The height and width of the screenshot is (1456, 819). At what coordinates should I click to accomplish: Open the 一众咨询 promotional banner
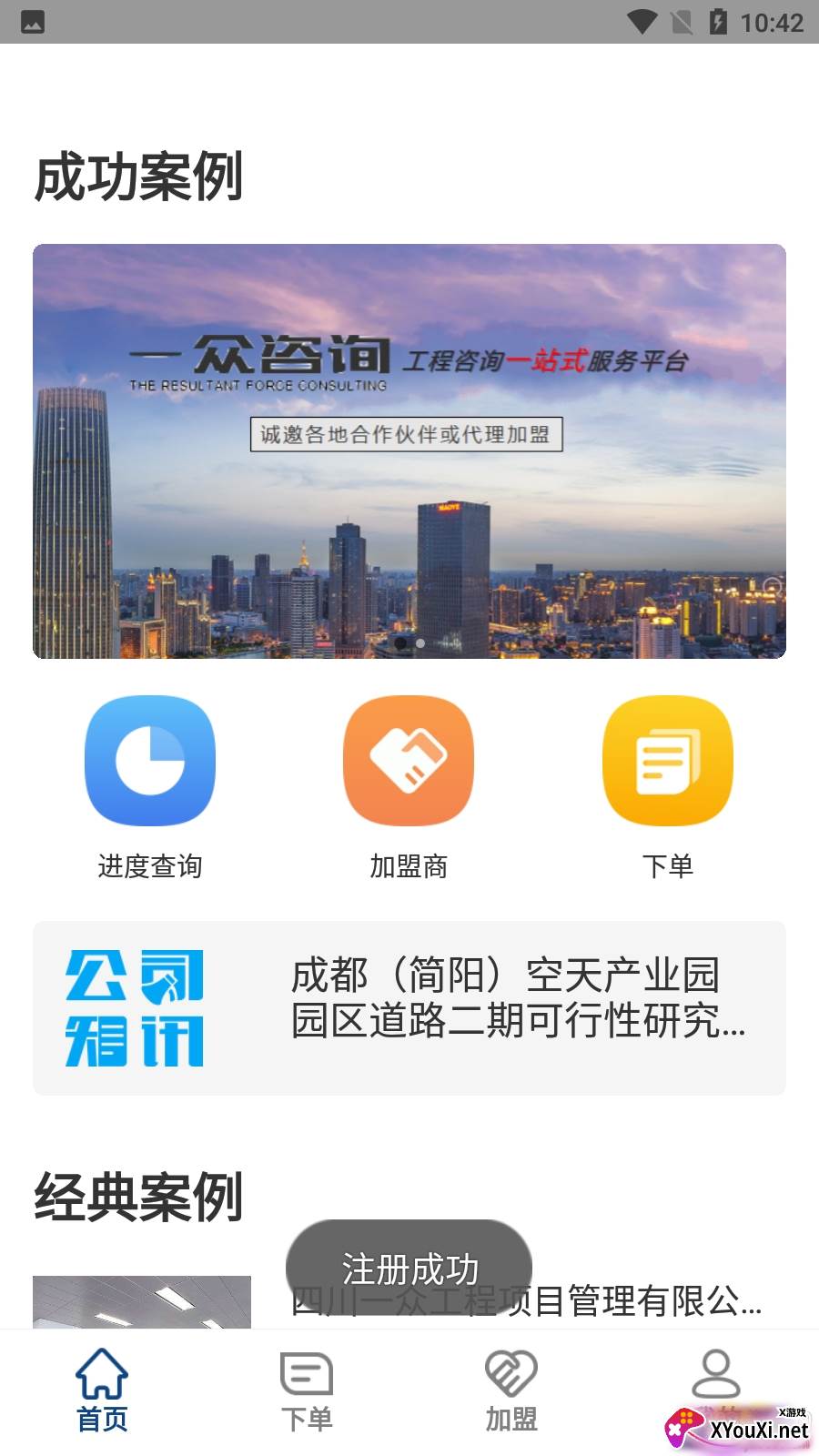[x=409, y=450]
